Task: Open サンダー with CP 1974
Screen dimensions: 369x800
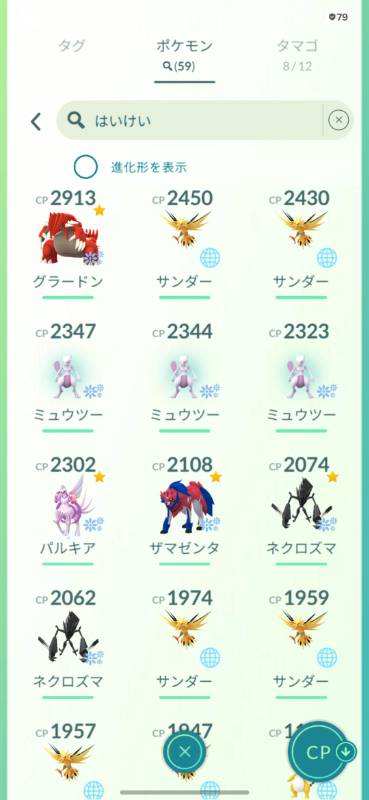Action: [x=184, y=643]
